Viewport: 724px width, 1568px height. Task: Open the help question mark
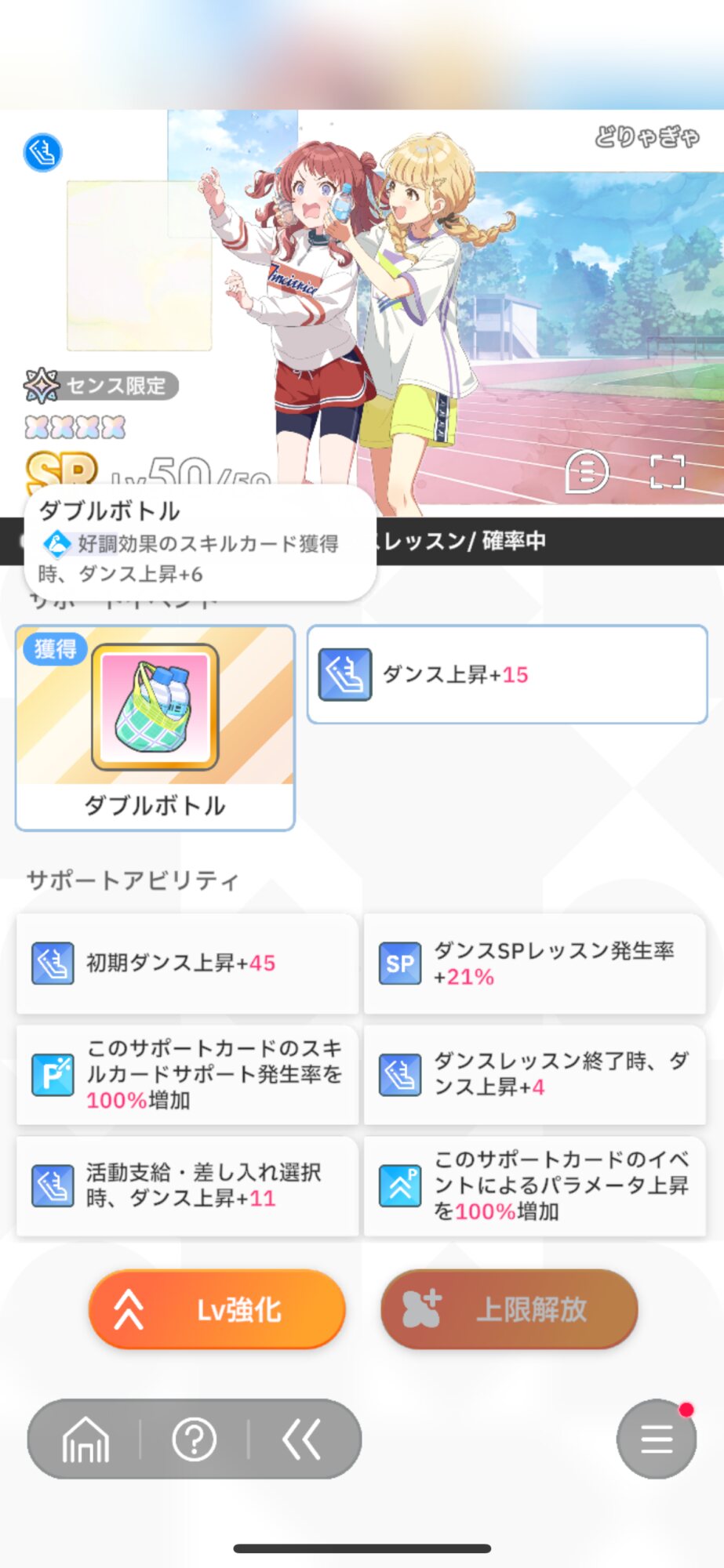(194, 1439)
